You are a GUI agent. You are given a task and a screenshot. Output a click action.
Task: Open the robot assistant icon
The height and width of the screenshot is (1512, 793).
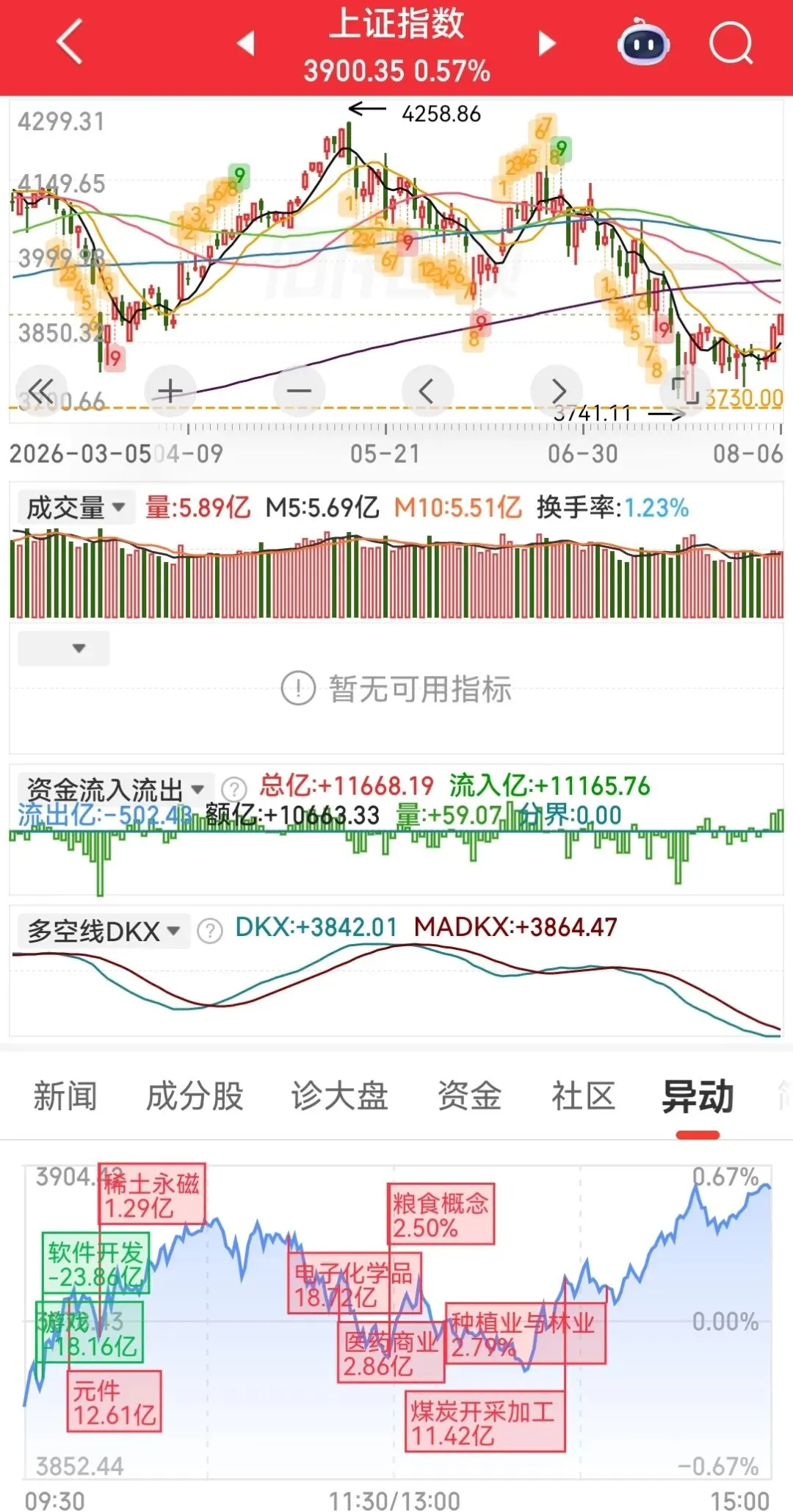643,43
